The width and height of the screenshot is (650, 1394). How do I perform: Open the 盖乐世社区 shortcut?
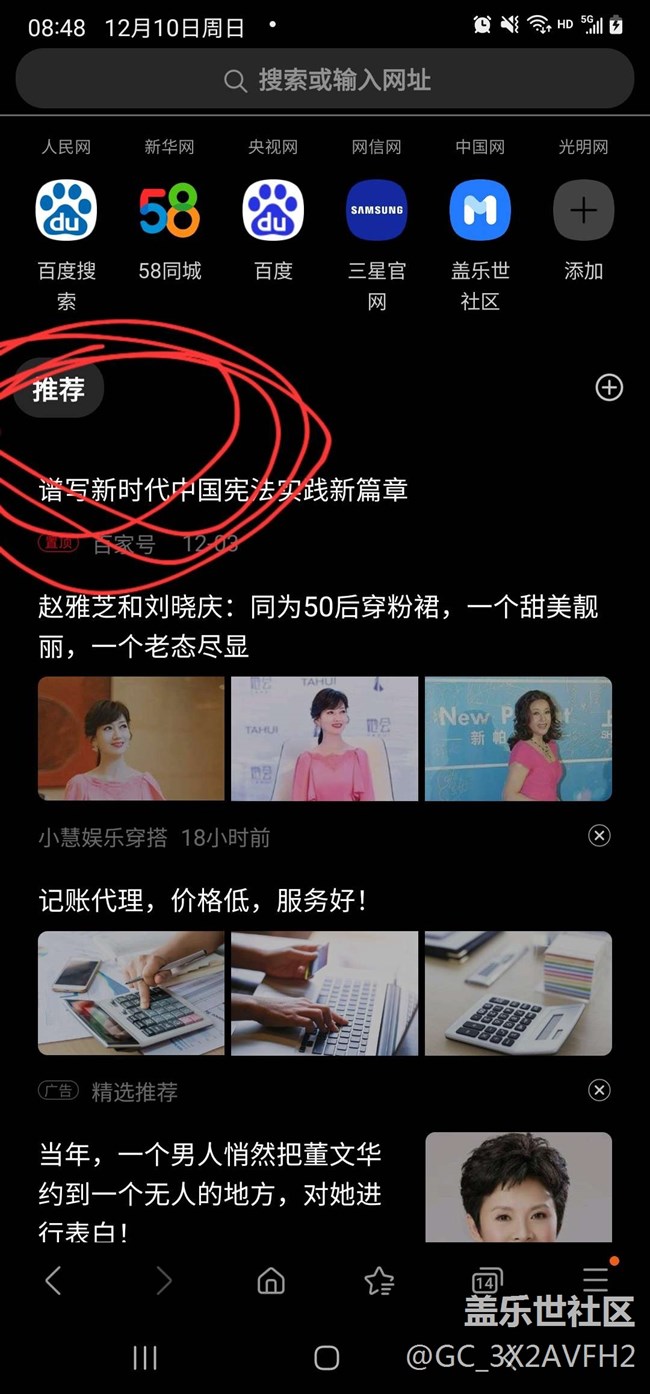pyautogui.click(x=480, y=211)
